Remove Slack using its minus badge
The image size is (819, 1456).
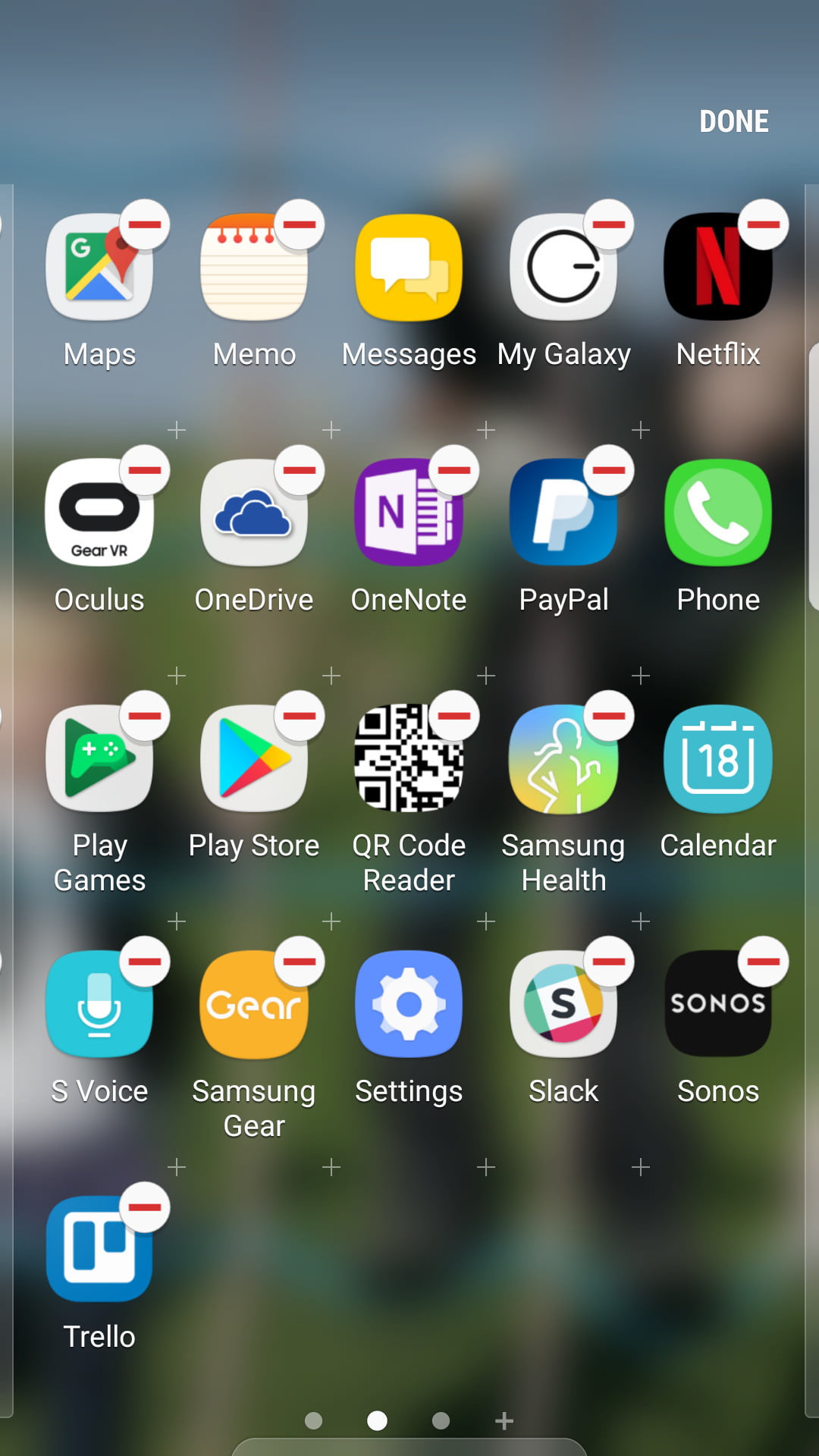pyautogui.click(x=608, y=962)
